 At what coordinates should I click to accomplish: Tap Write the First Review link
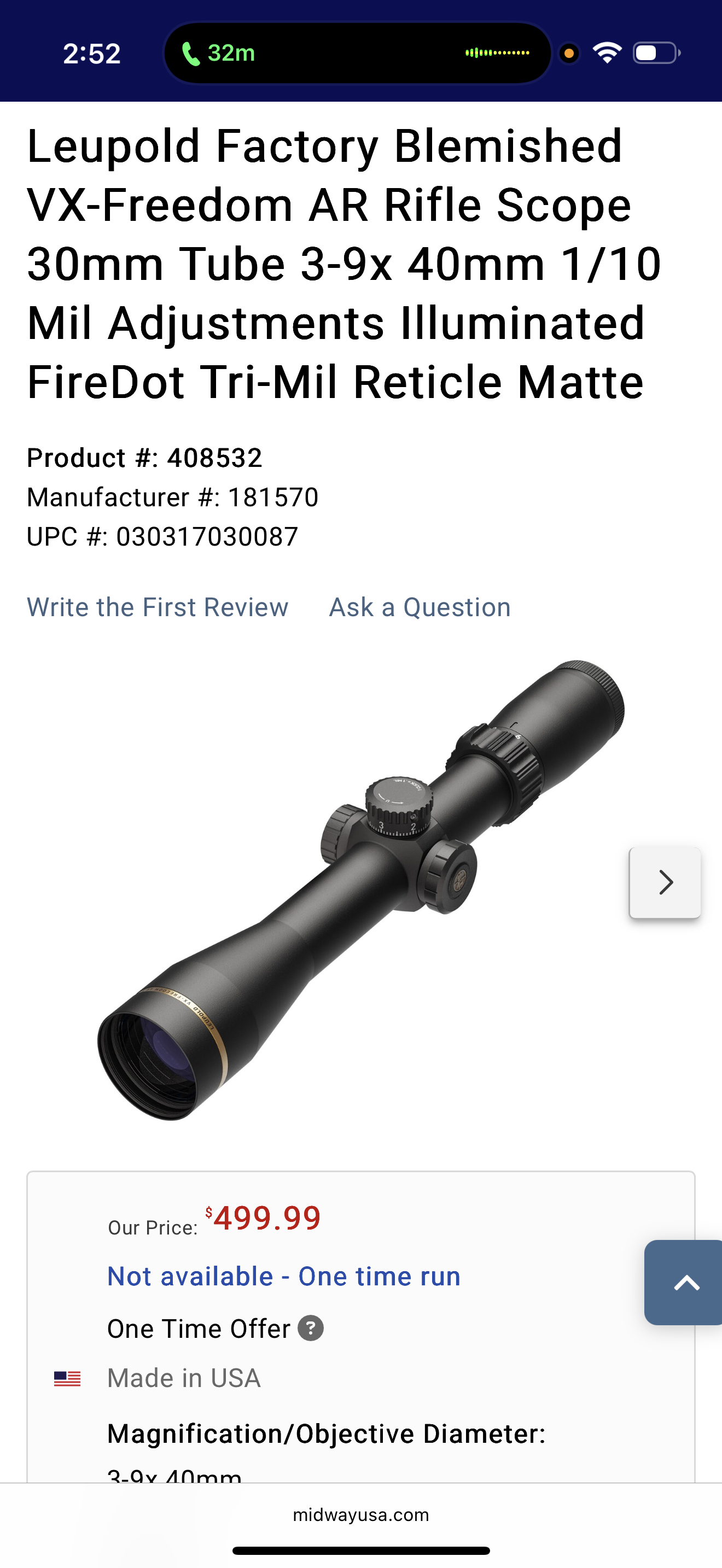click(157, 607)
